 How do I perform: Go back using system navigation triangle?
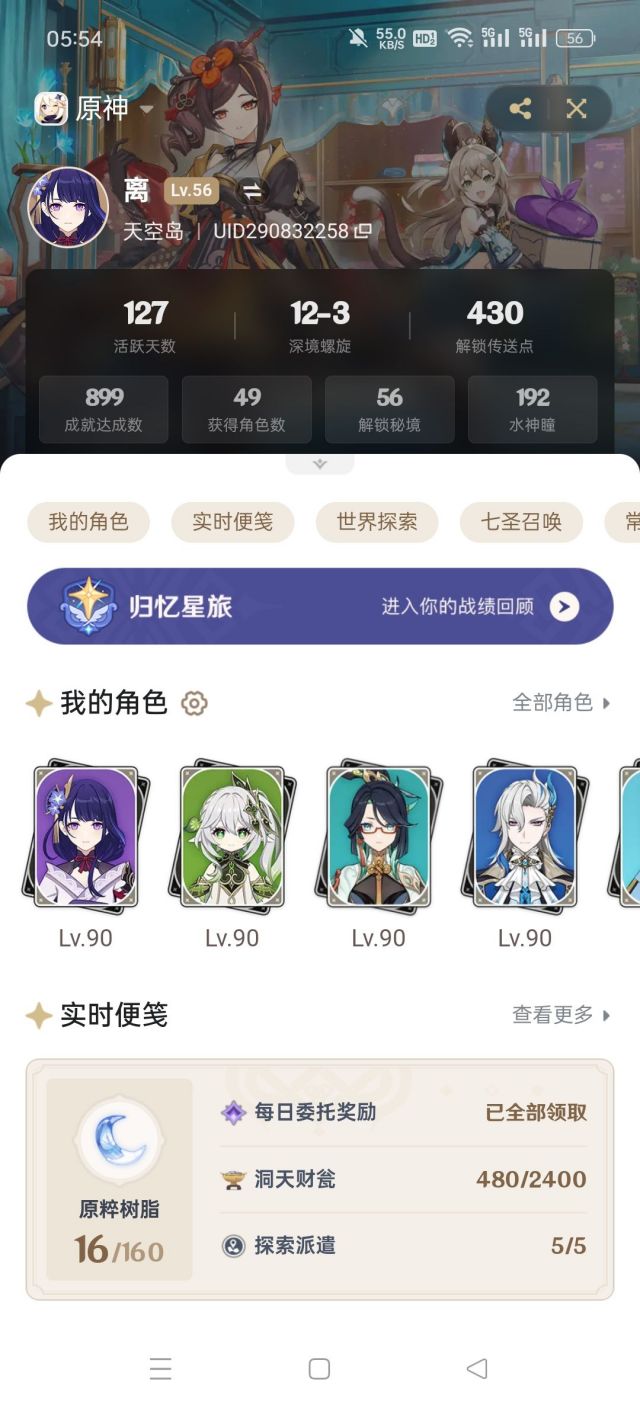click(477, 1368)
